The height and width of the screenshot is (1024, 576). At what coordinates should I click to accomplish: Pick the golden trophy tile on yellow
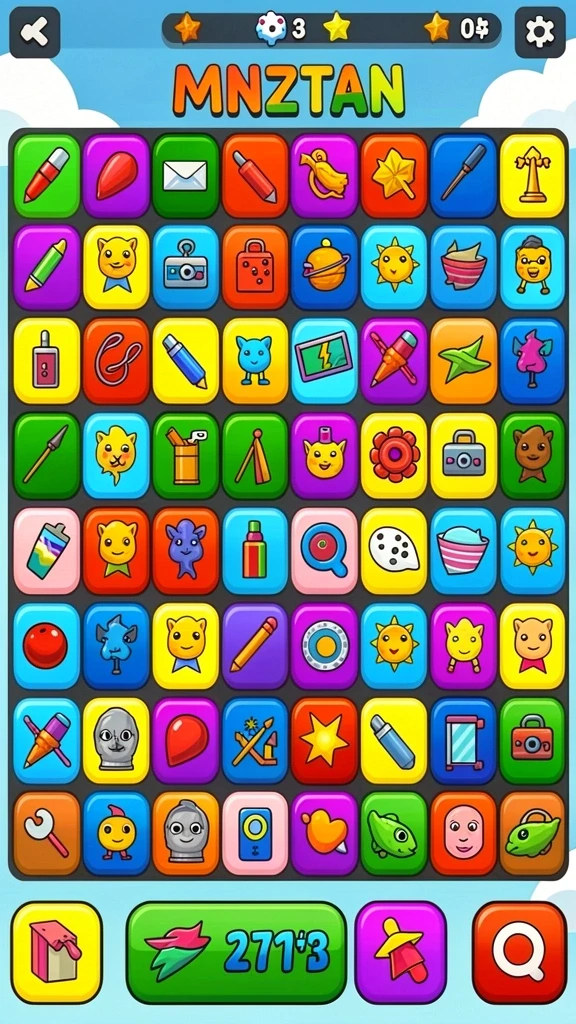pyautogui.click(x=533, y=176)
